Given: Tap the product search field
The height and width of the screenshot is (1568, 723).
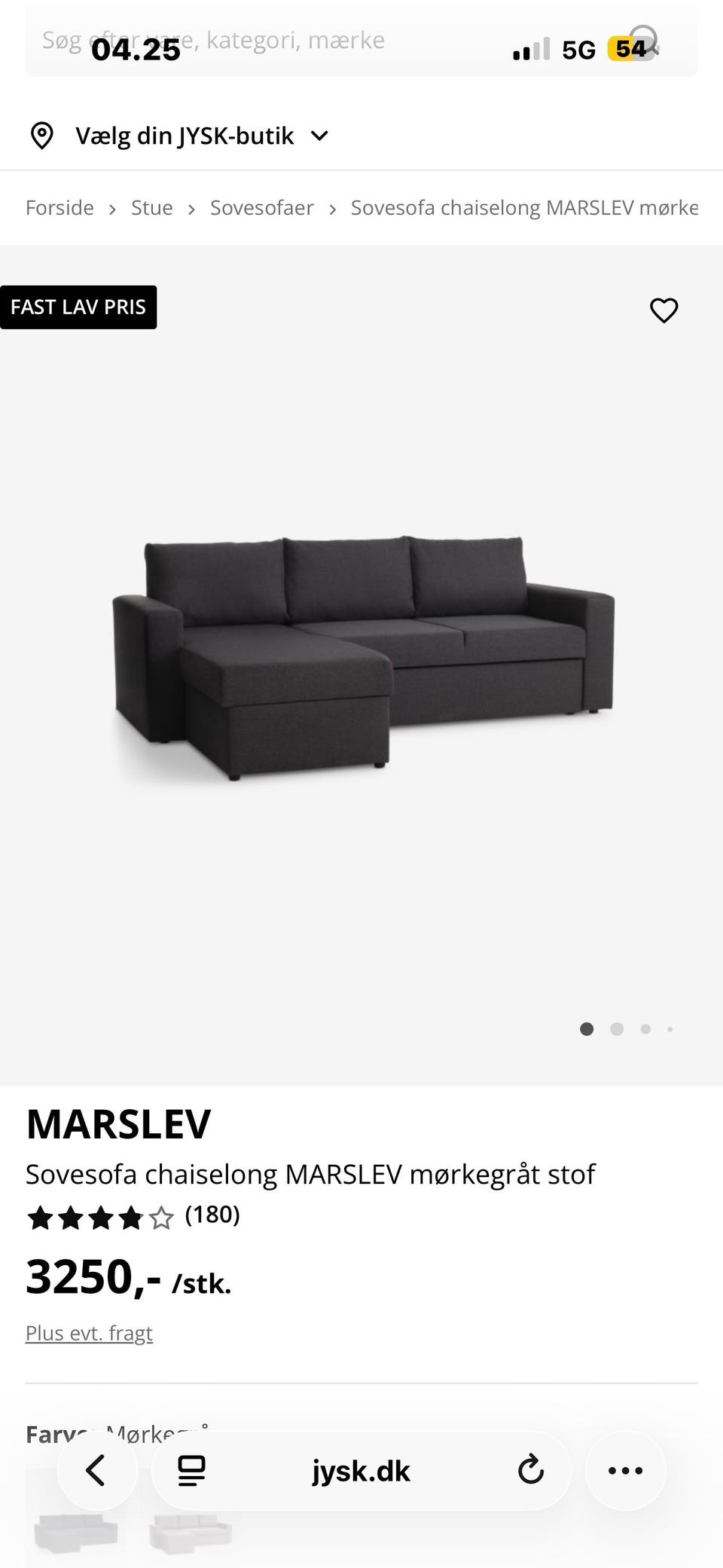Looking at the screenshot, I should pos(324,41).
